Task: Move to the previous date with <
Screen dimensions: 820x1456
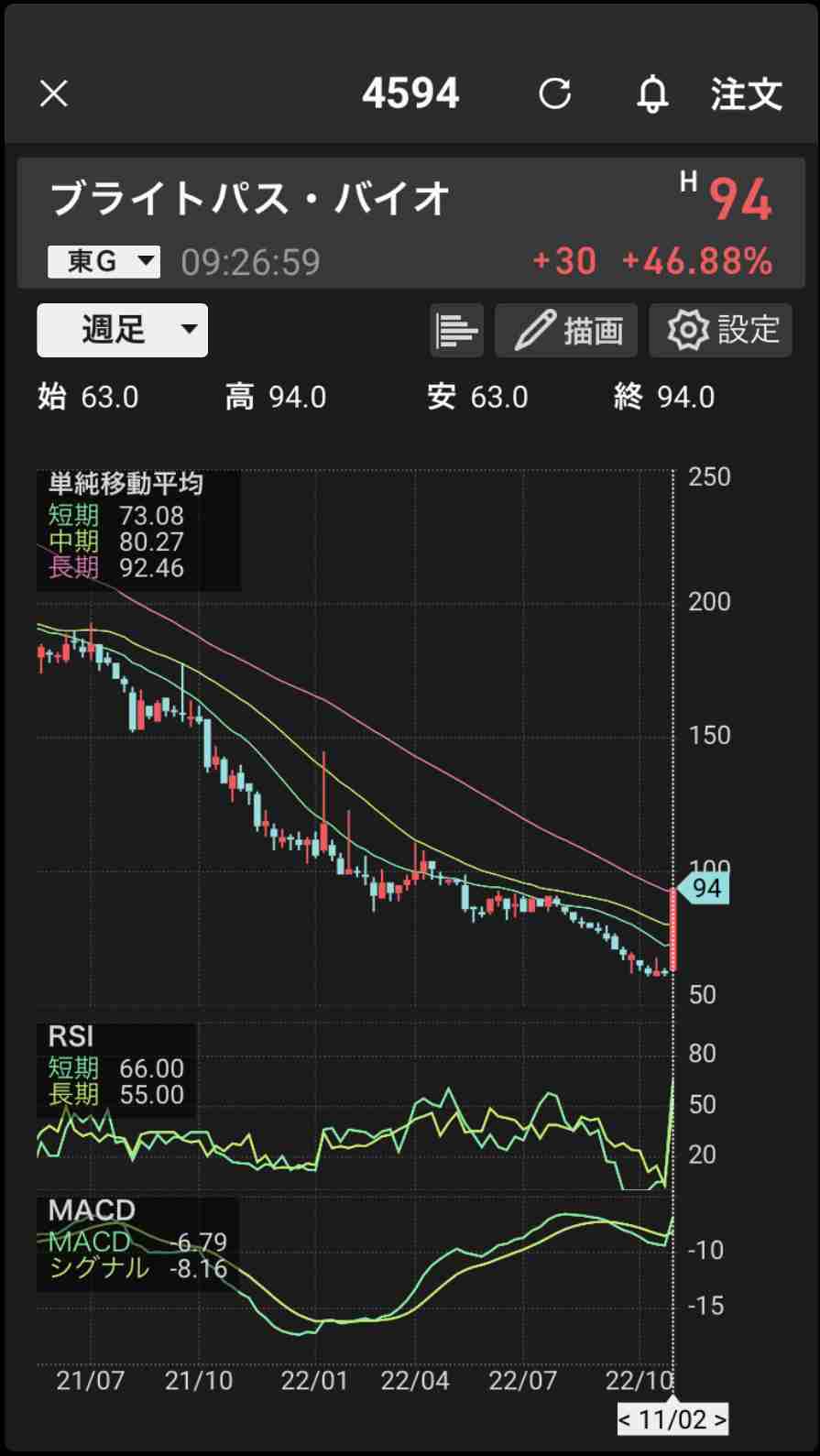Action: [626, 1420]
